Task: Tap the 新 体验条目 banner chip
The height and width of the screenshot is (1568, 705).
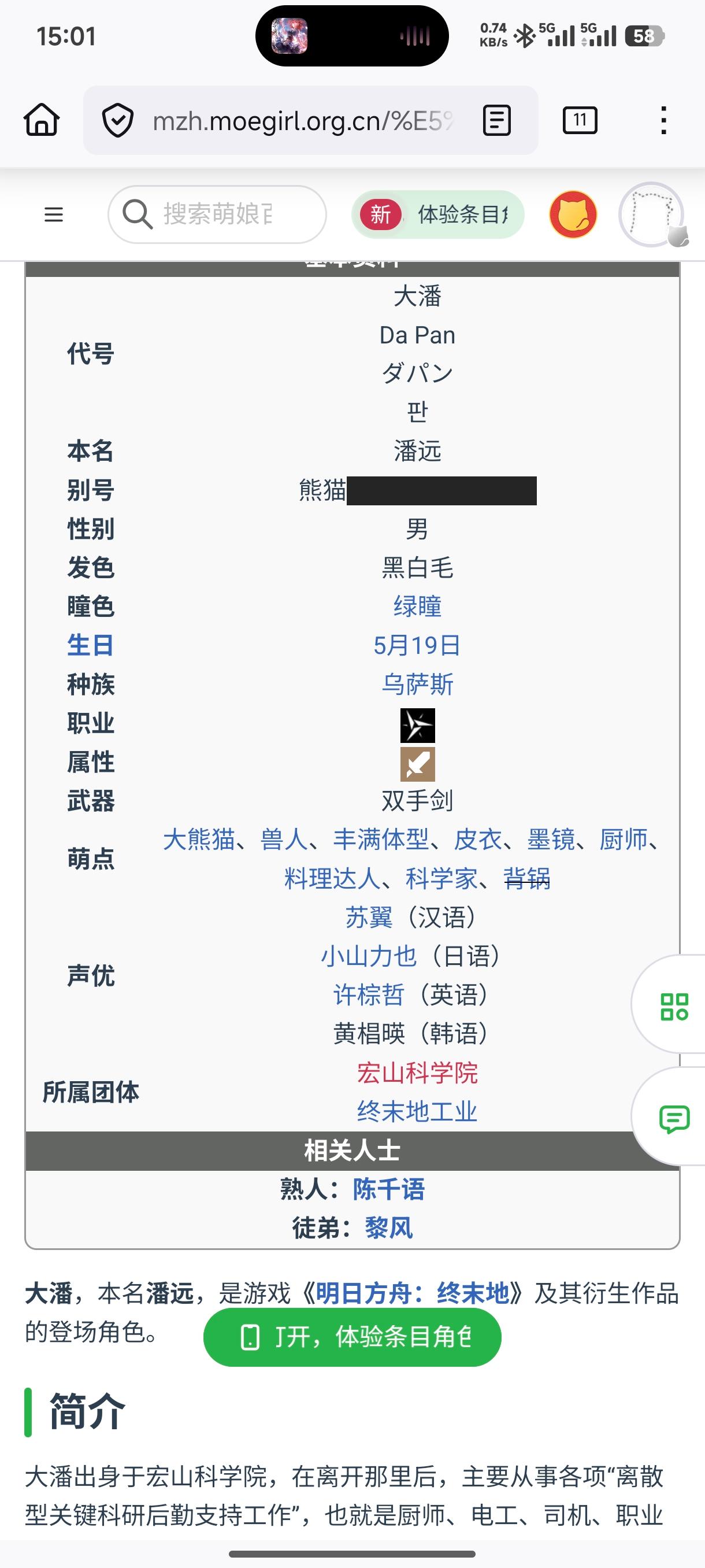Action: pyautogui.click(x=437, y=215)
